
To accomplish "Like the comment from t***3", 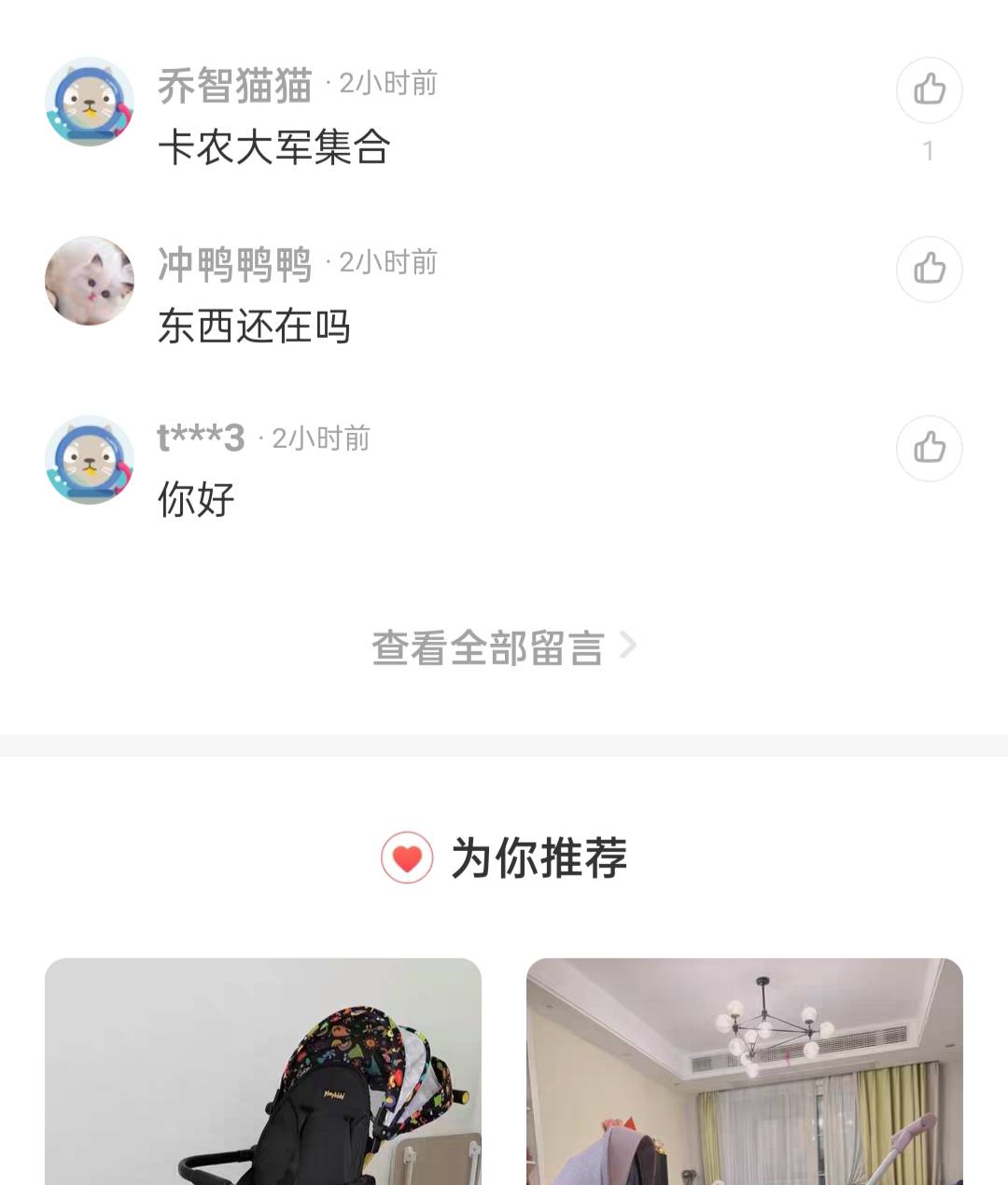I will click(x=929, y=449).
